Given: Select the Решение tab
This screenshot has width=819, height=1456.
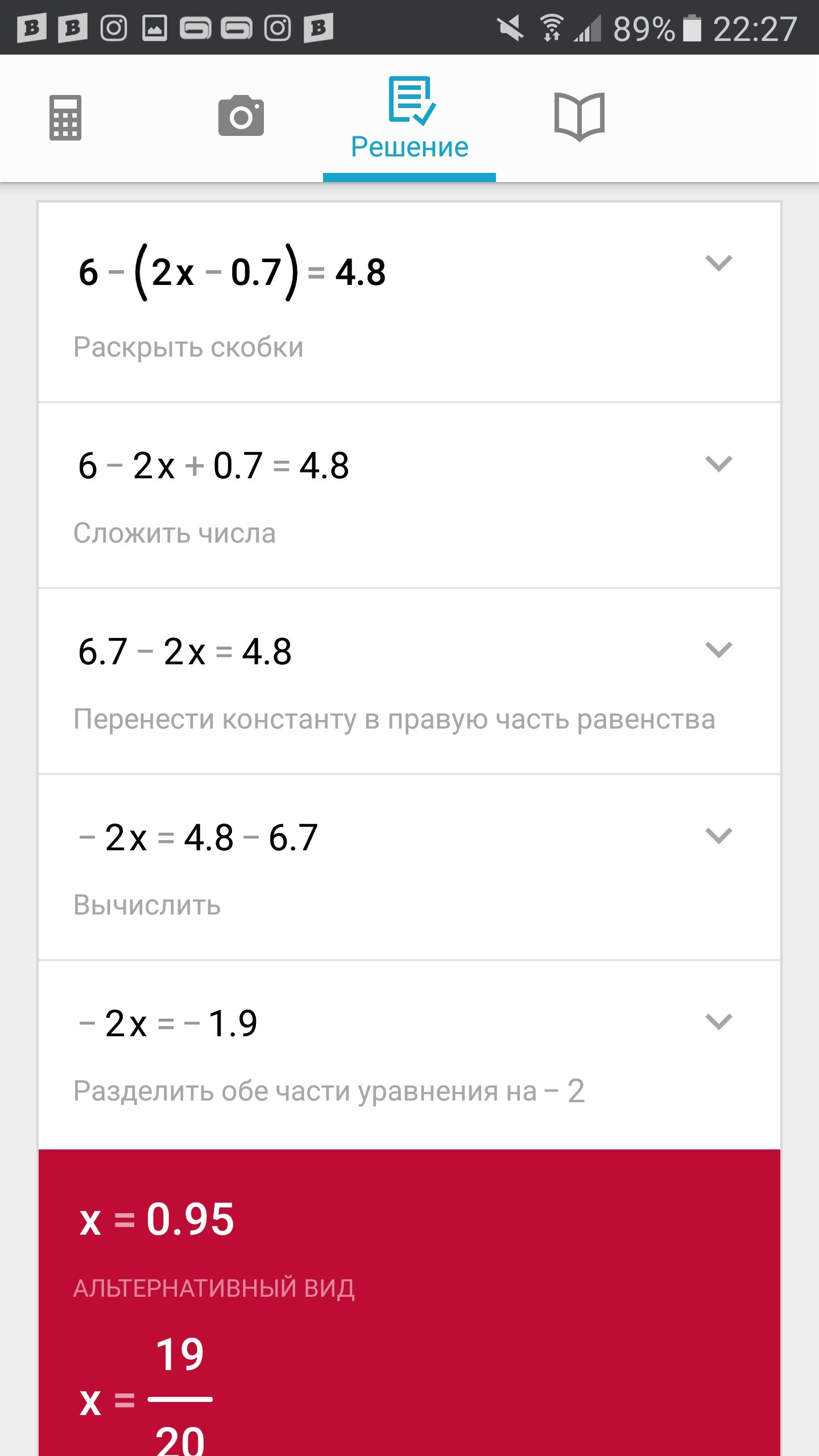Looking at the screenshot, I should pos(409,119).
